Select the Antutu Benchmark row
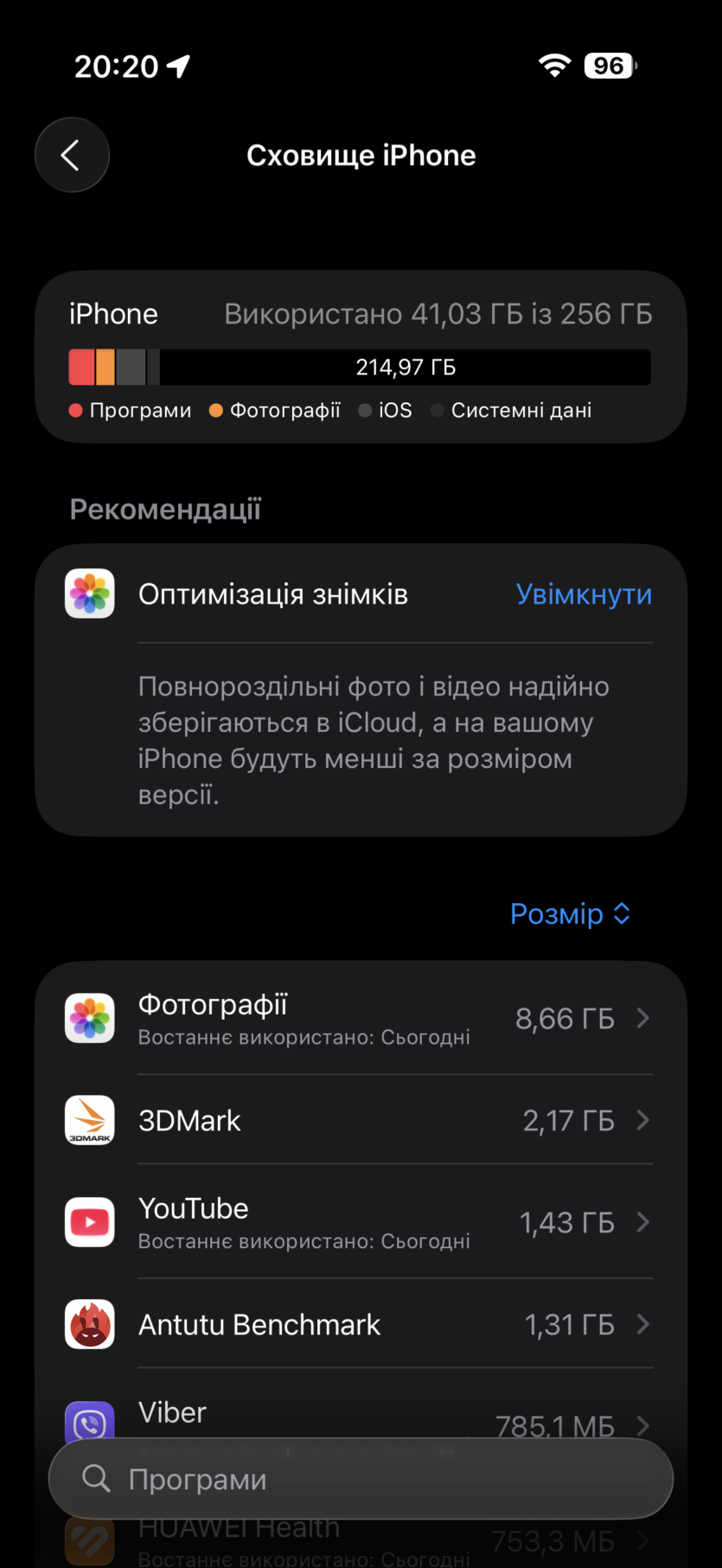Viewport: 722px width, 1568px height. [x=360, y=1324]
